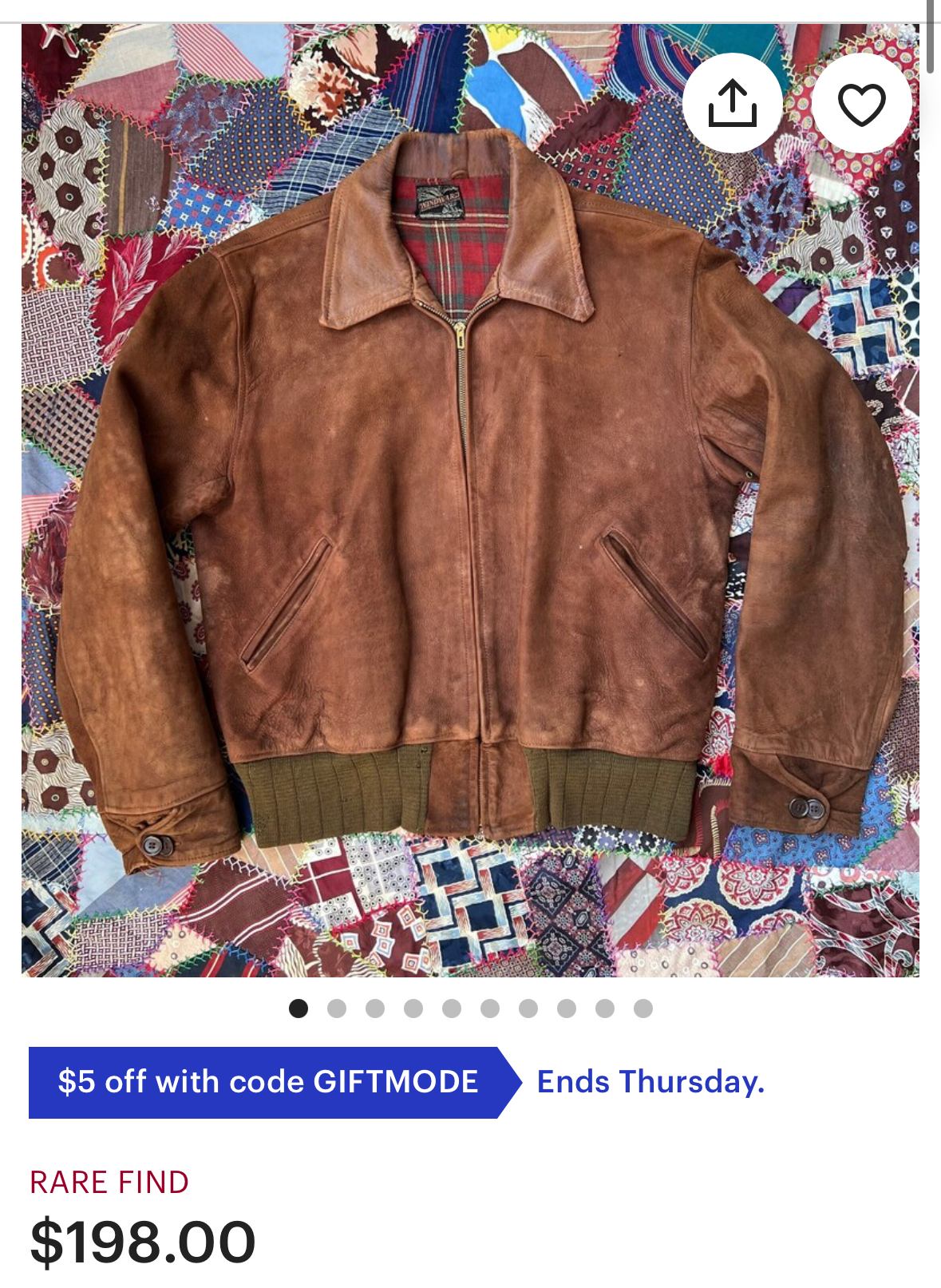Jump to the second photo dot

tap(337, 1009)
